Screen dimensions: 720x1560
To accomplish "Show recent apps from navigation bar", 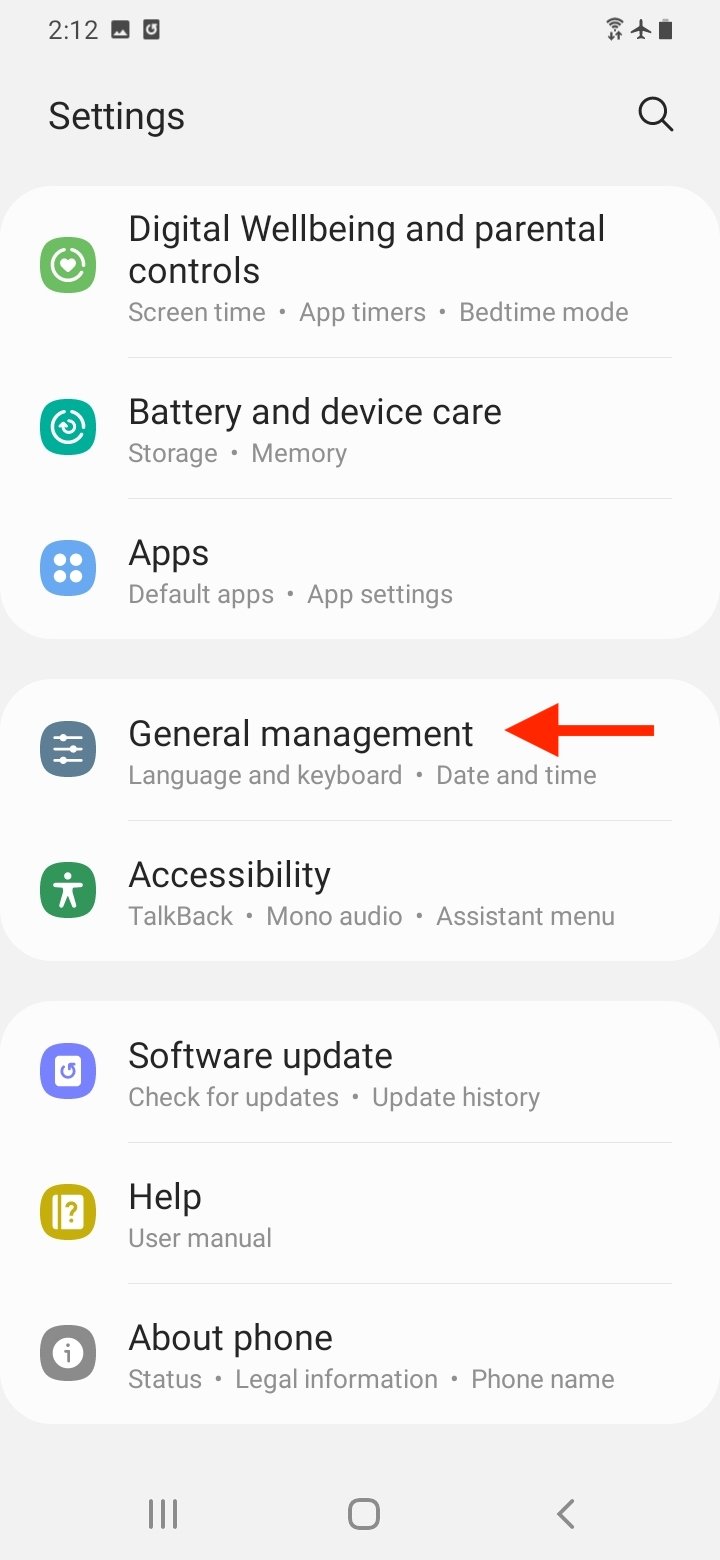I will pyautogui.click(x=162, y=1513).
